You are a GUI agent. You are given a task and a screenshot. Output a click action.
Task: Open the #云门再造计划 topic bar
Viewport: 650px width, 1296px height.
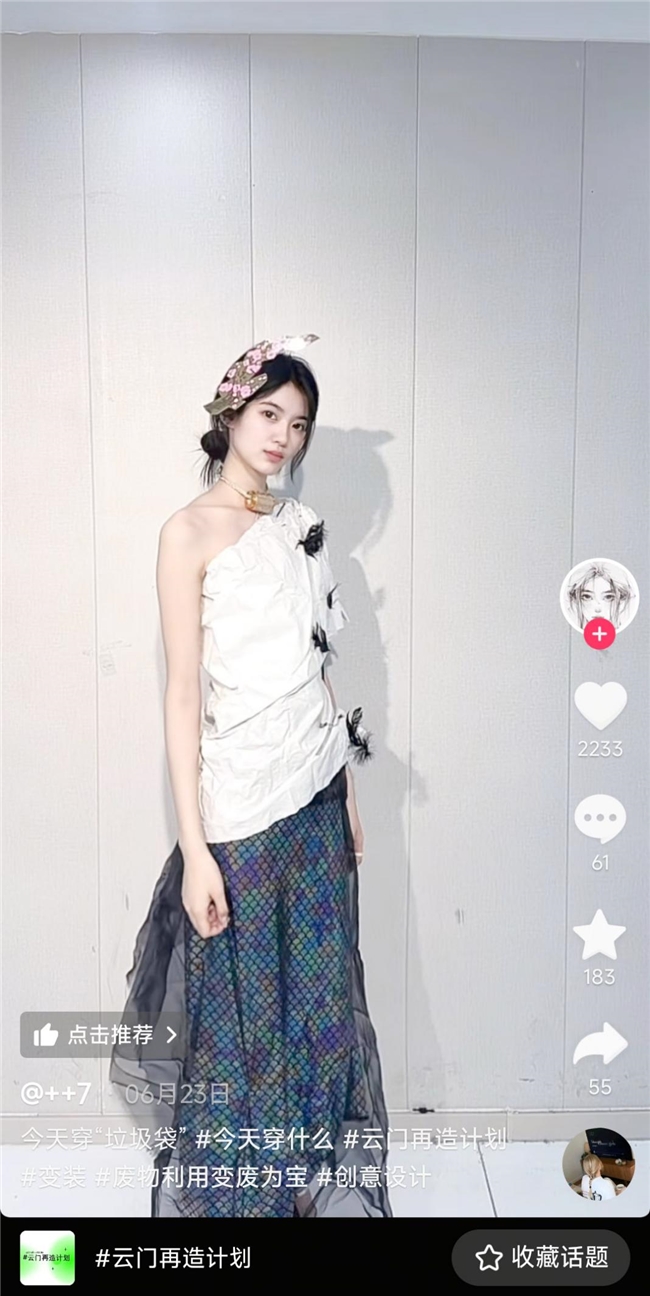pyautogui.click(x=172, y=1257)
